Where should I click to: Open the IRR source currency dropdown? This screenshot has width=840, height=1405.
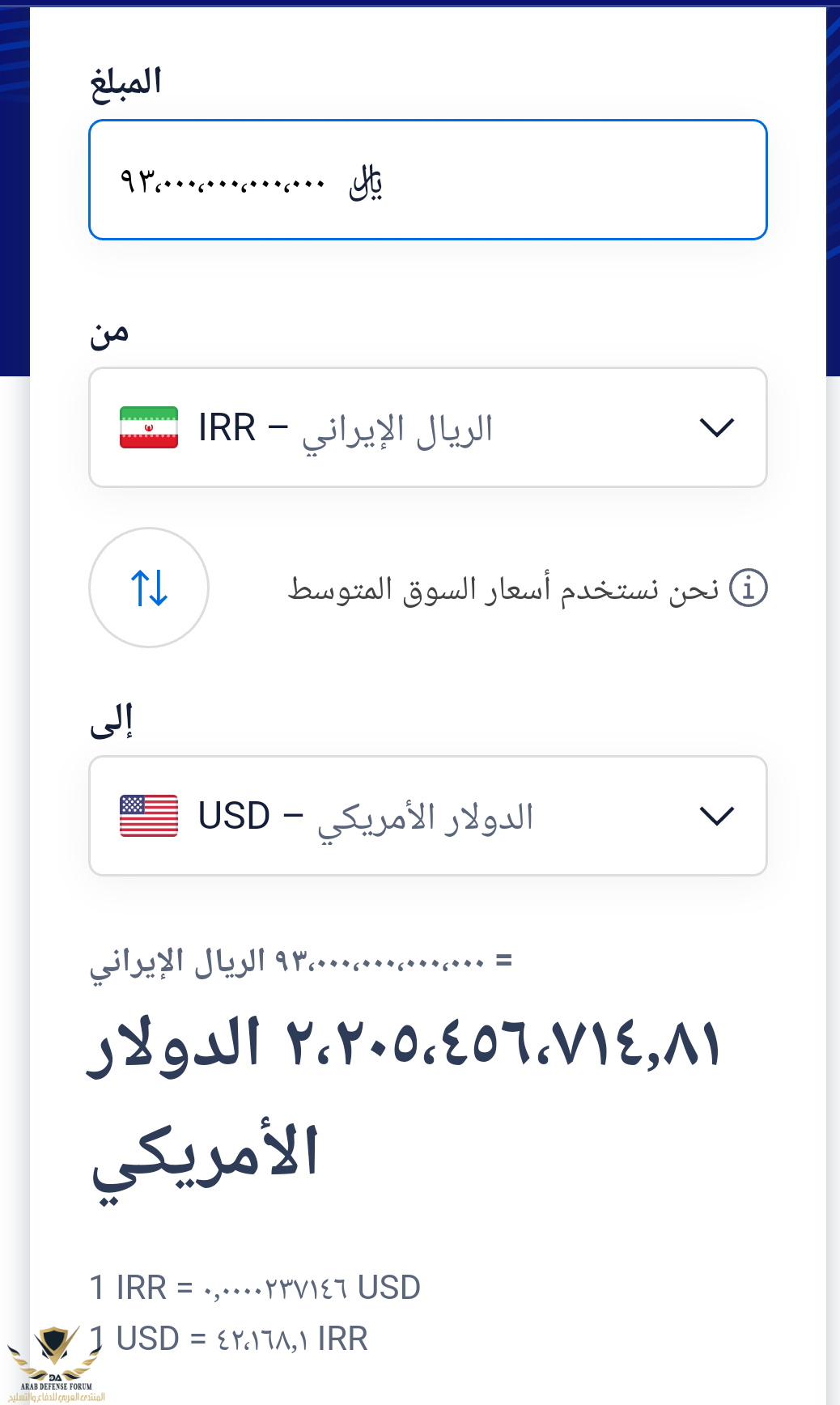tap(427, 427)
